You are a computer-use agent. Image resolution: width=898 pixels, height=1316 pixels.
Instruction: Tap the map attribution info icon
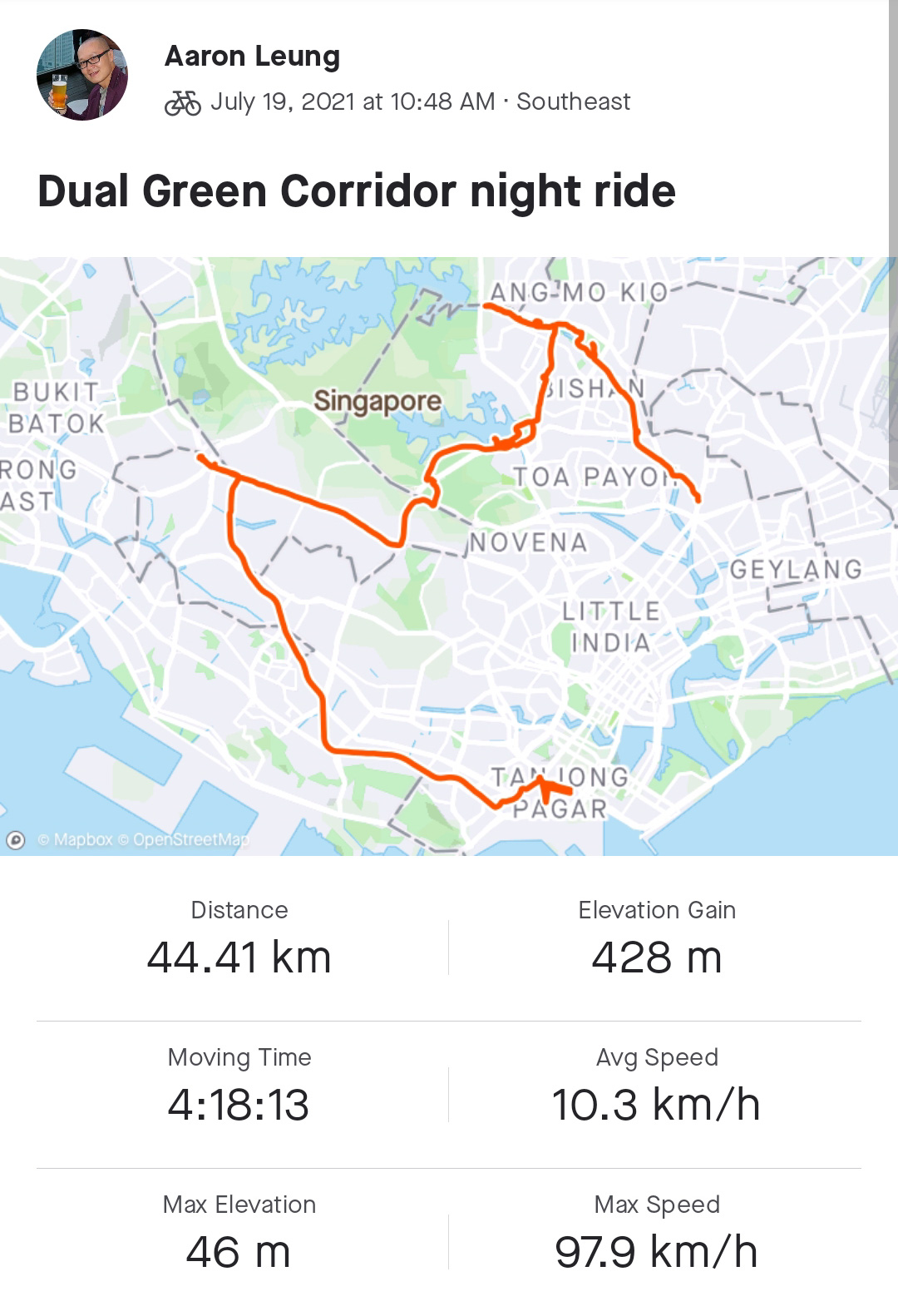(16, 840)
